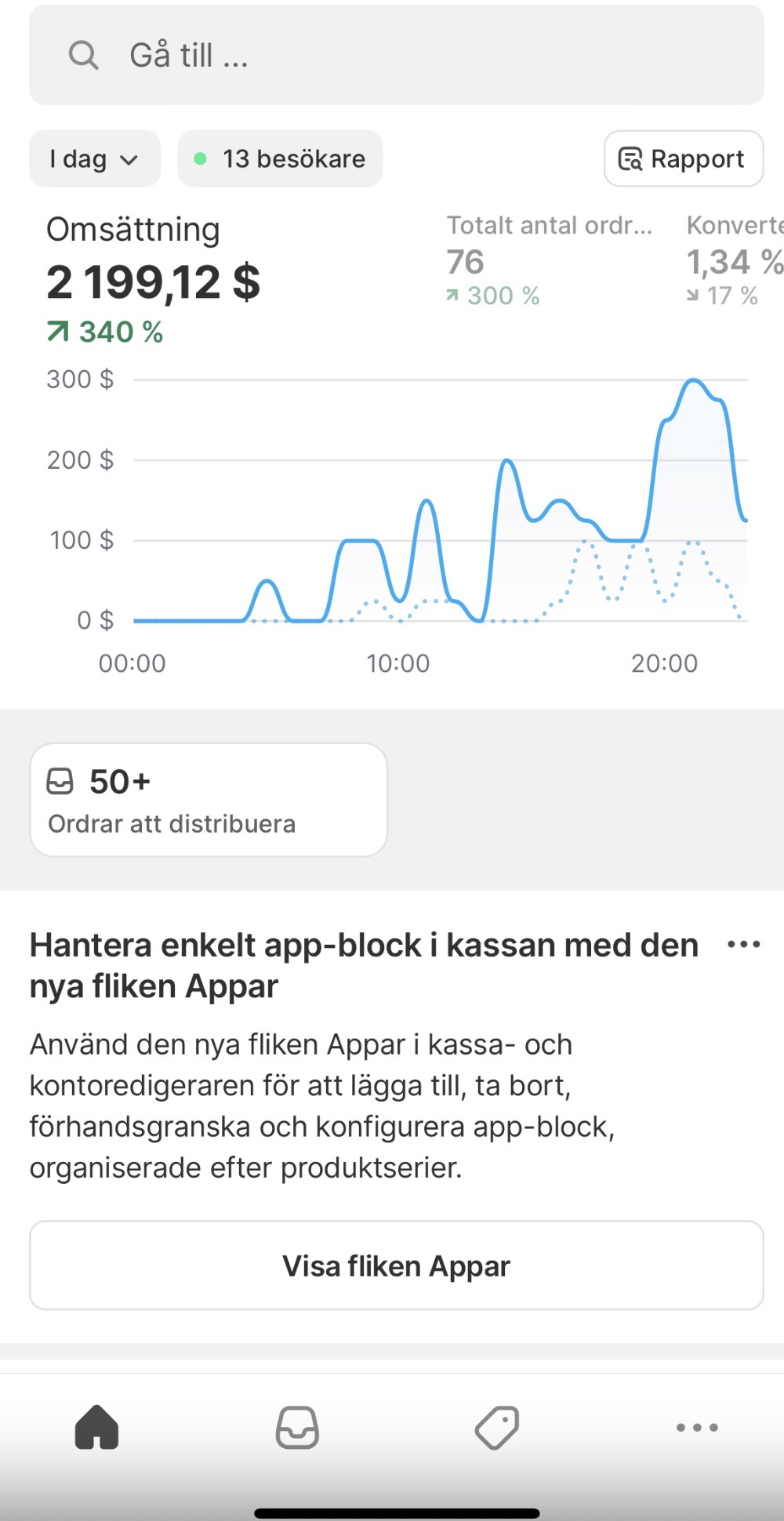Open the three-dot menu on the Appar card
This screenshot has height=1521, width=784.
[x=743, y=945]
